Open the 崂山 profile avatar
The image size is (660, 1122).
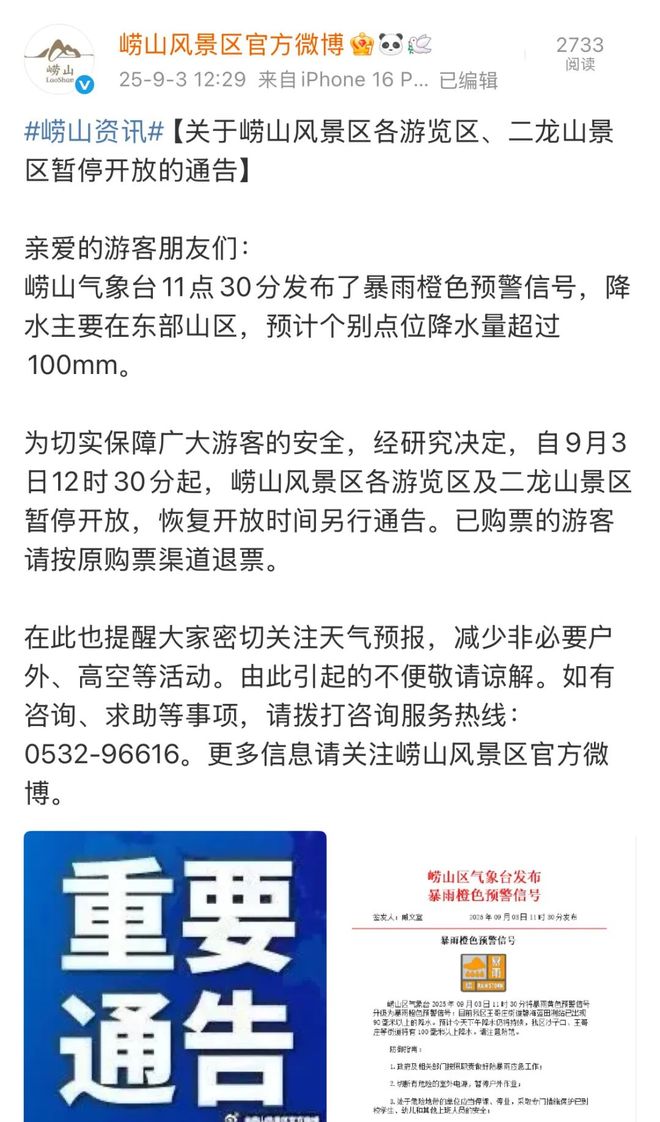click(x=59, y=60)
